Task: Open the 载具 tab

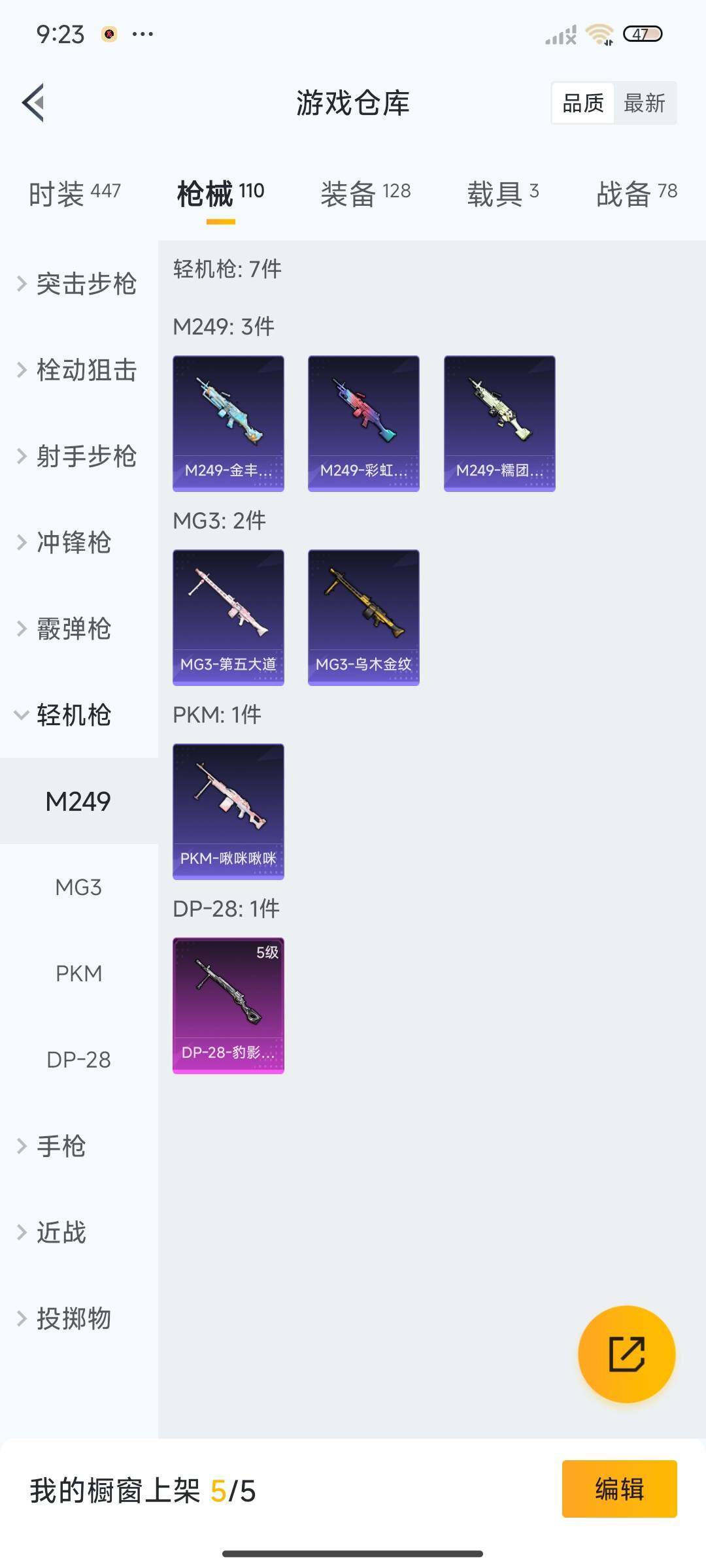Action: click(x=503, y=193)
